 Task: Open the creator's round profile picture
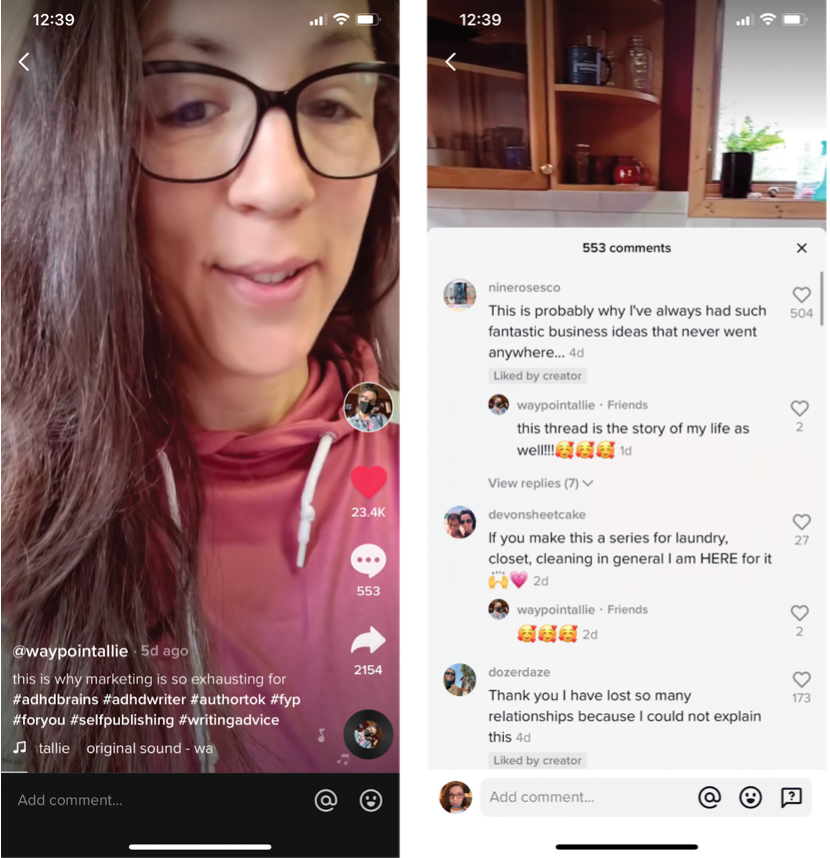click(x=368, y=407)
